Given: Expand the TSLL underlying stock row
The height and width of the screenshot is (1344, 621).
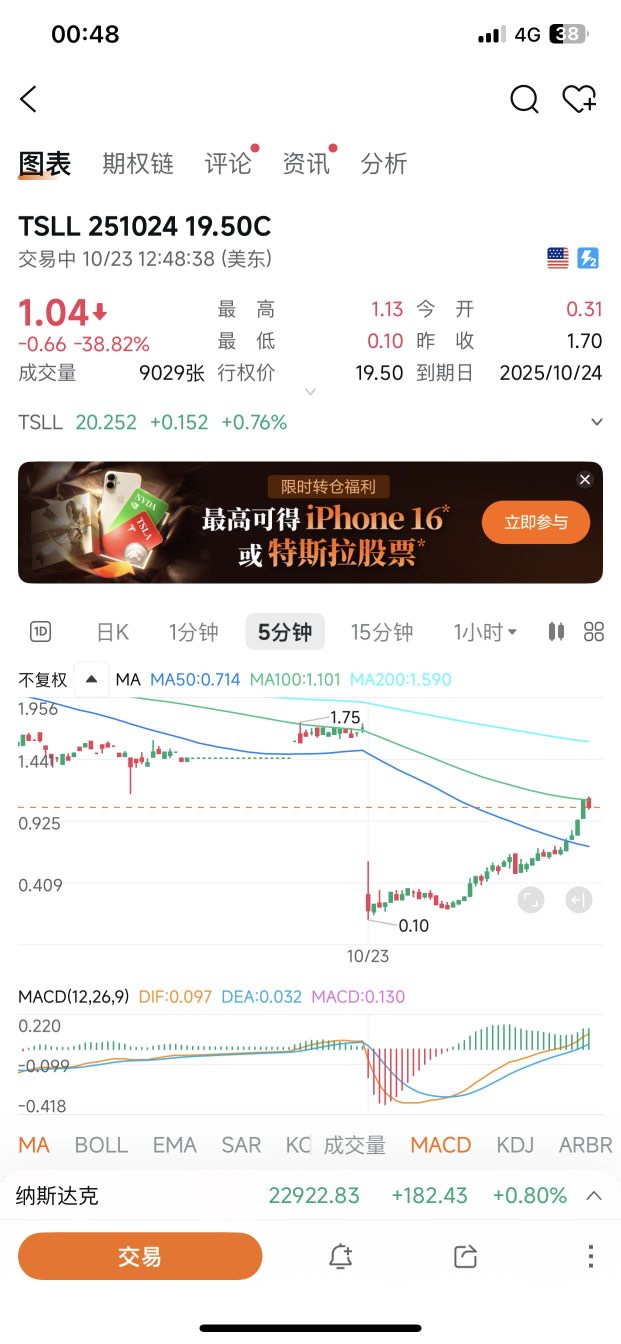Looking at the screenshot, I should [597, 422].
